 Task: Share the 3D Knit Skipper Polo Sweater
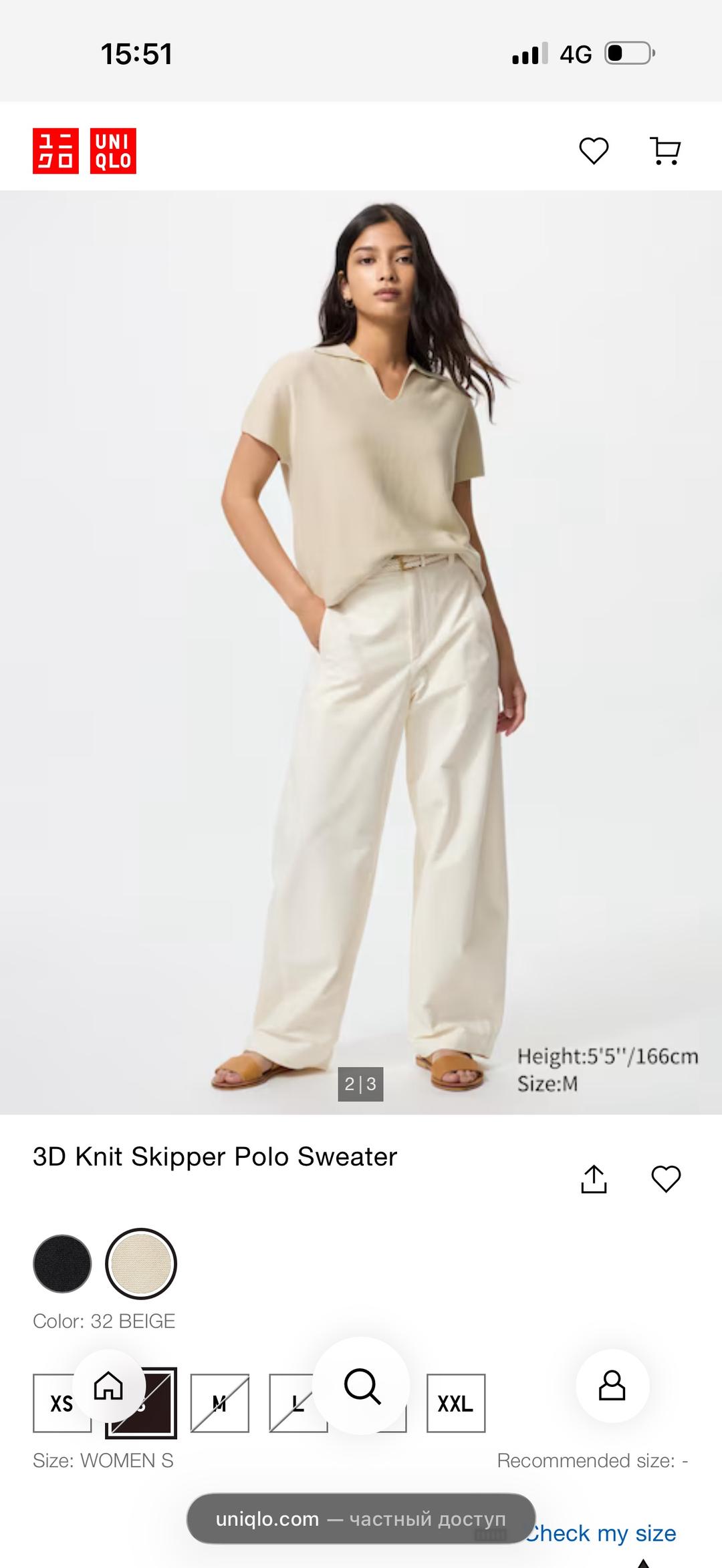tap(594, 1179)
